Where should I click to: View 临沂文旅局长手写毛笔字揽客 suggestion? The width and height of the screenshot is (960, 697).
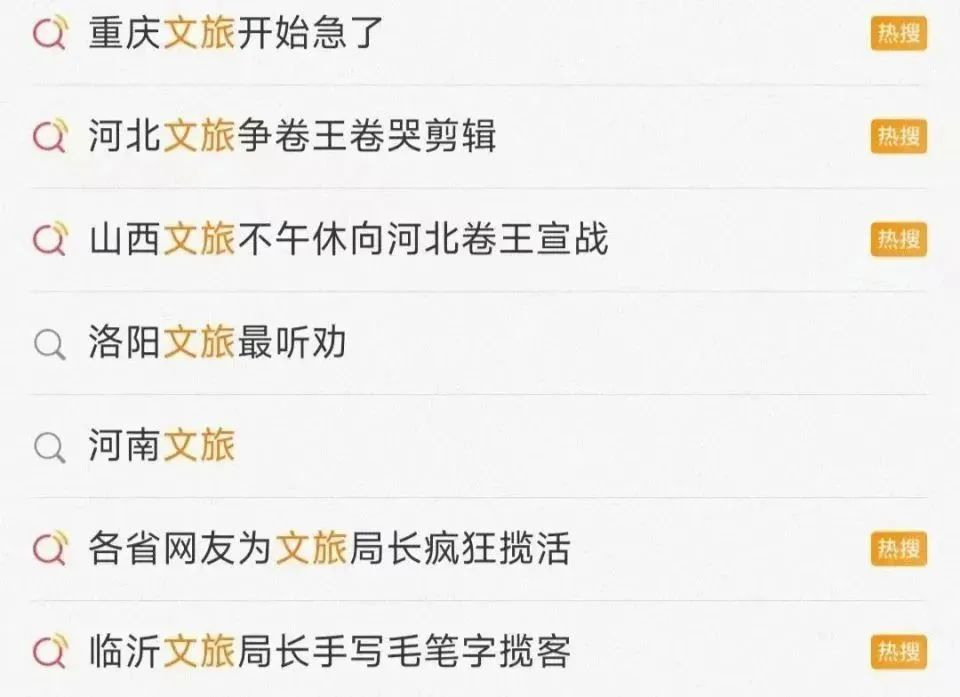[329, 652]
